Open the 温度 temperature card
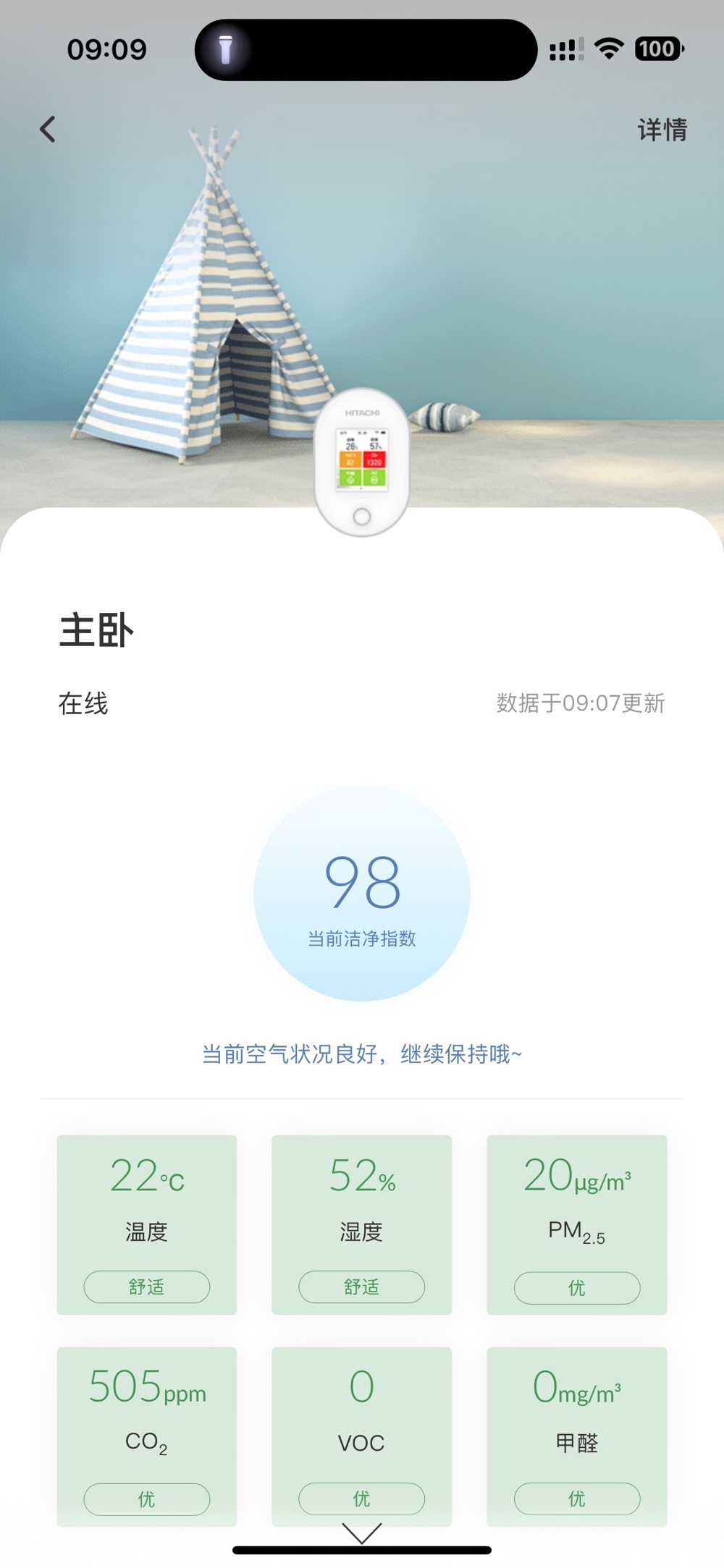This screenshot has height=1568, width=724. pyautogui.click(x=147, y=1224)
